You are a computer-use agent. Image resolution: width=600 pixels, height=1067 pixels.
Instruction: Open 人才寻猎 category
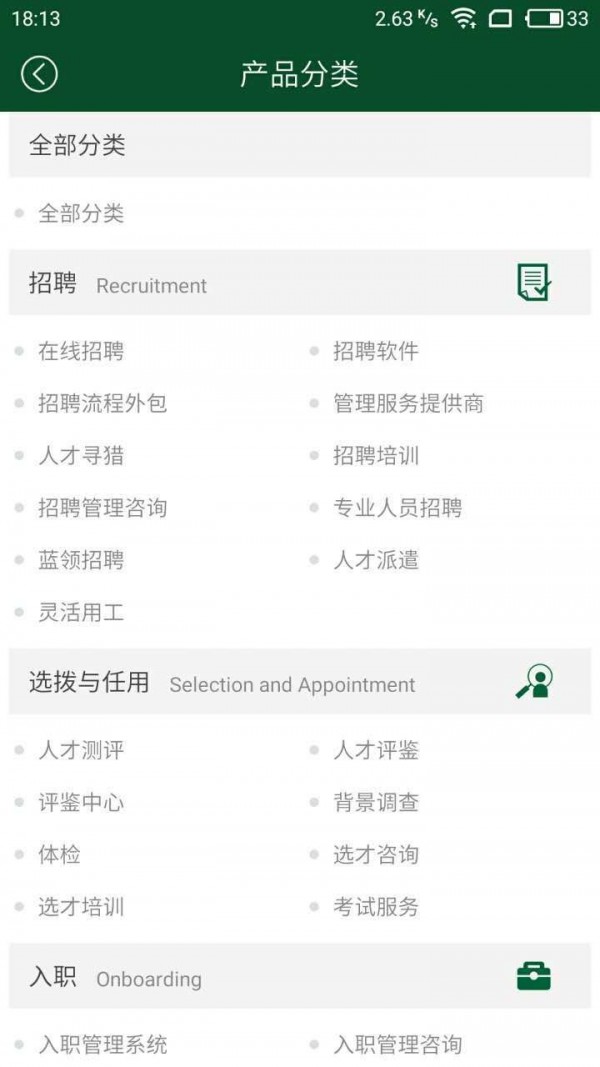tap(81, 456)
